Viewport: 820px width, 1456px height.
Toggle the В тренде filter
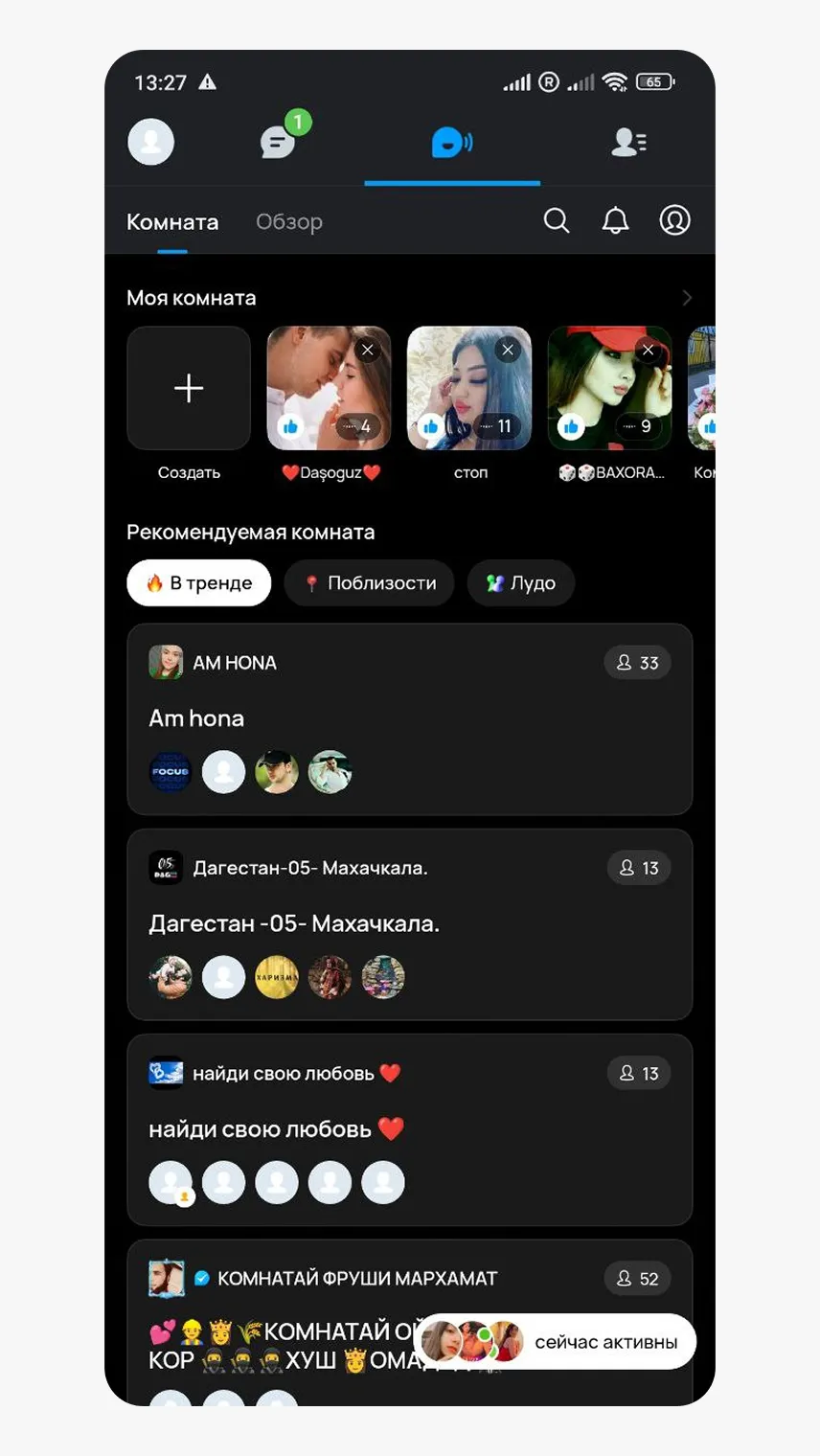pyautogui.click(x=198, y=582)
